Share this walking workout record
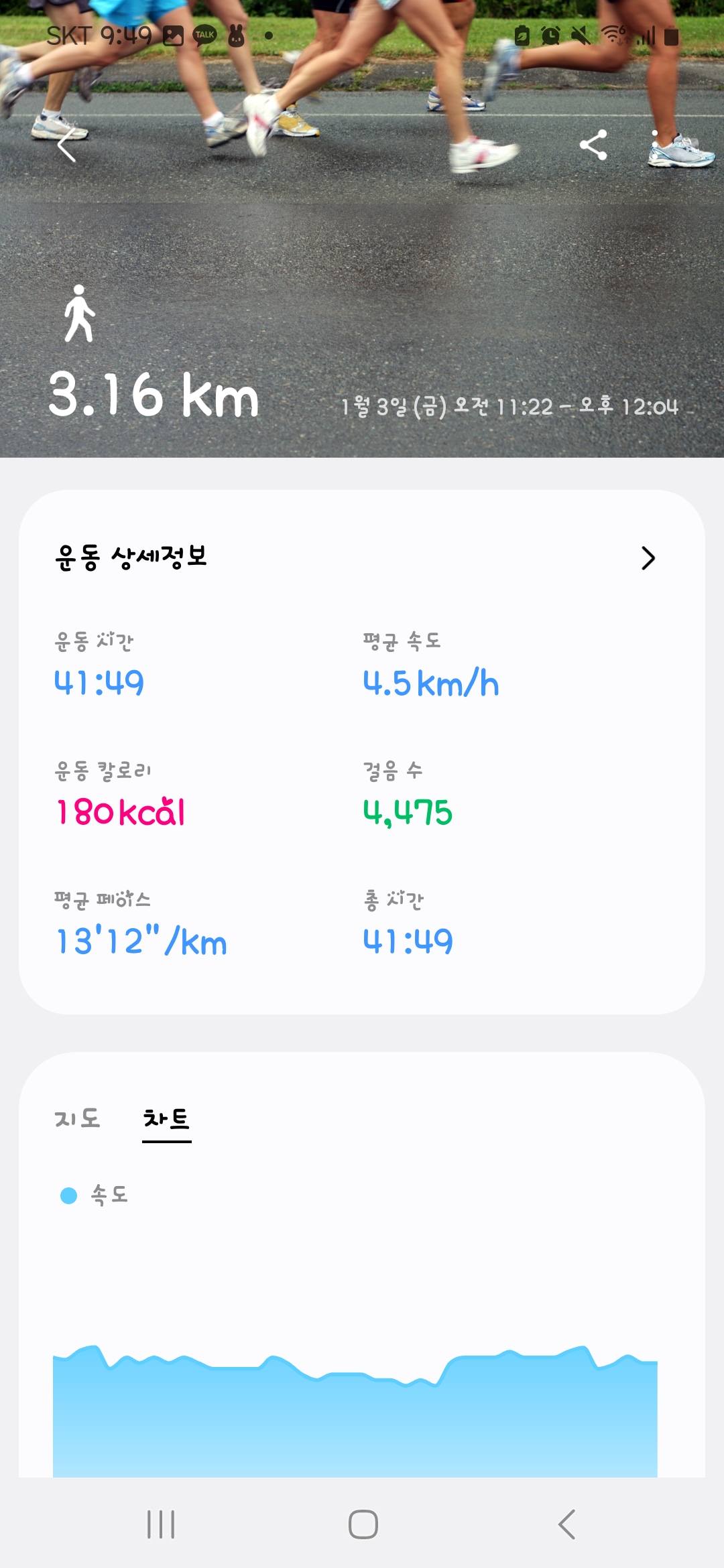The image size is (724, 1568). 593,145
